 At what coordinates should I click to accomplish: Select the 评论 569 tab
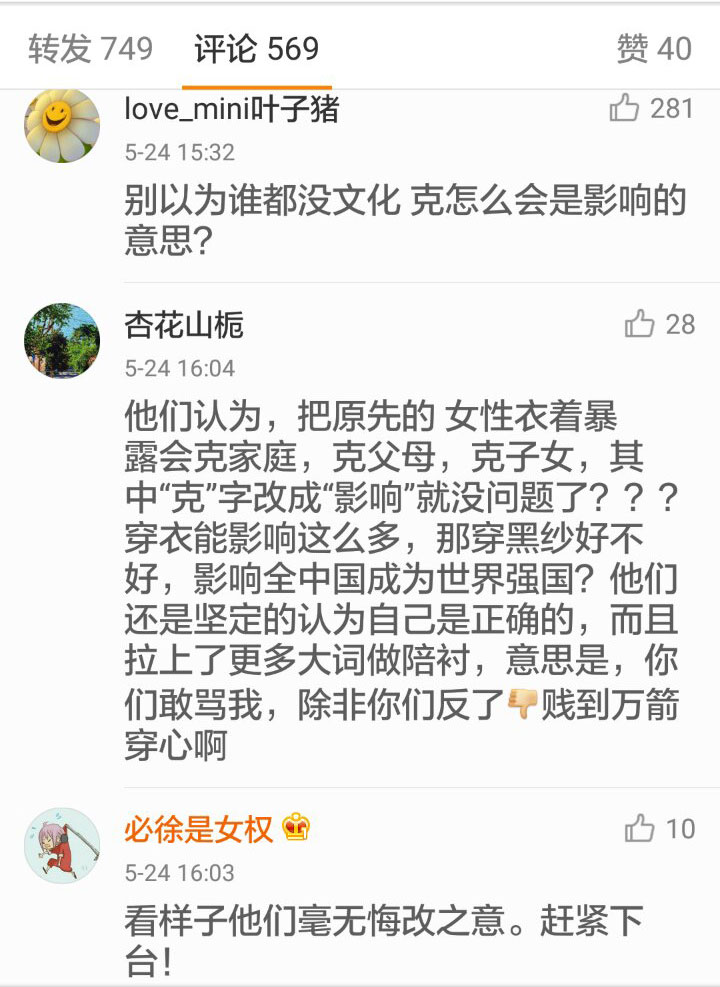tap(257, 49)
